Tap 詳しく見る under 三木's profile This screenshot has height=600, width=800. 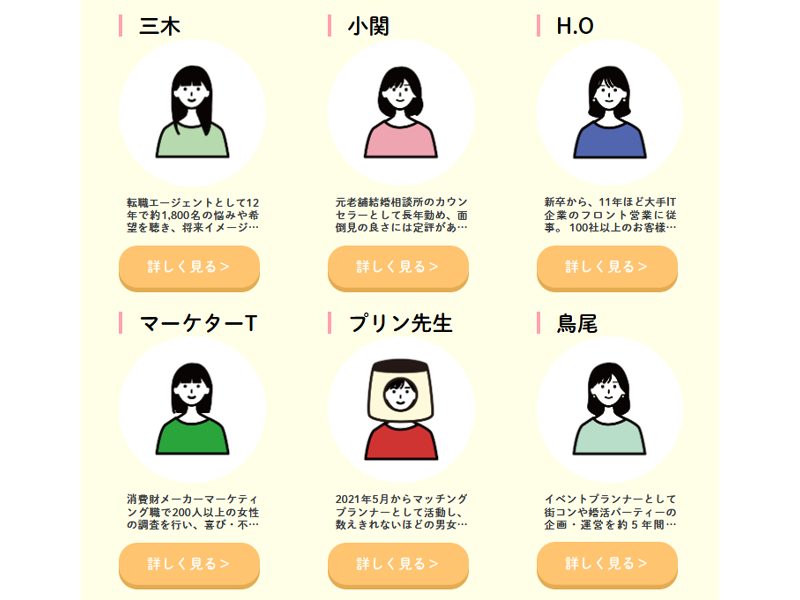coord(189,267)
